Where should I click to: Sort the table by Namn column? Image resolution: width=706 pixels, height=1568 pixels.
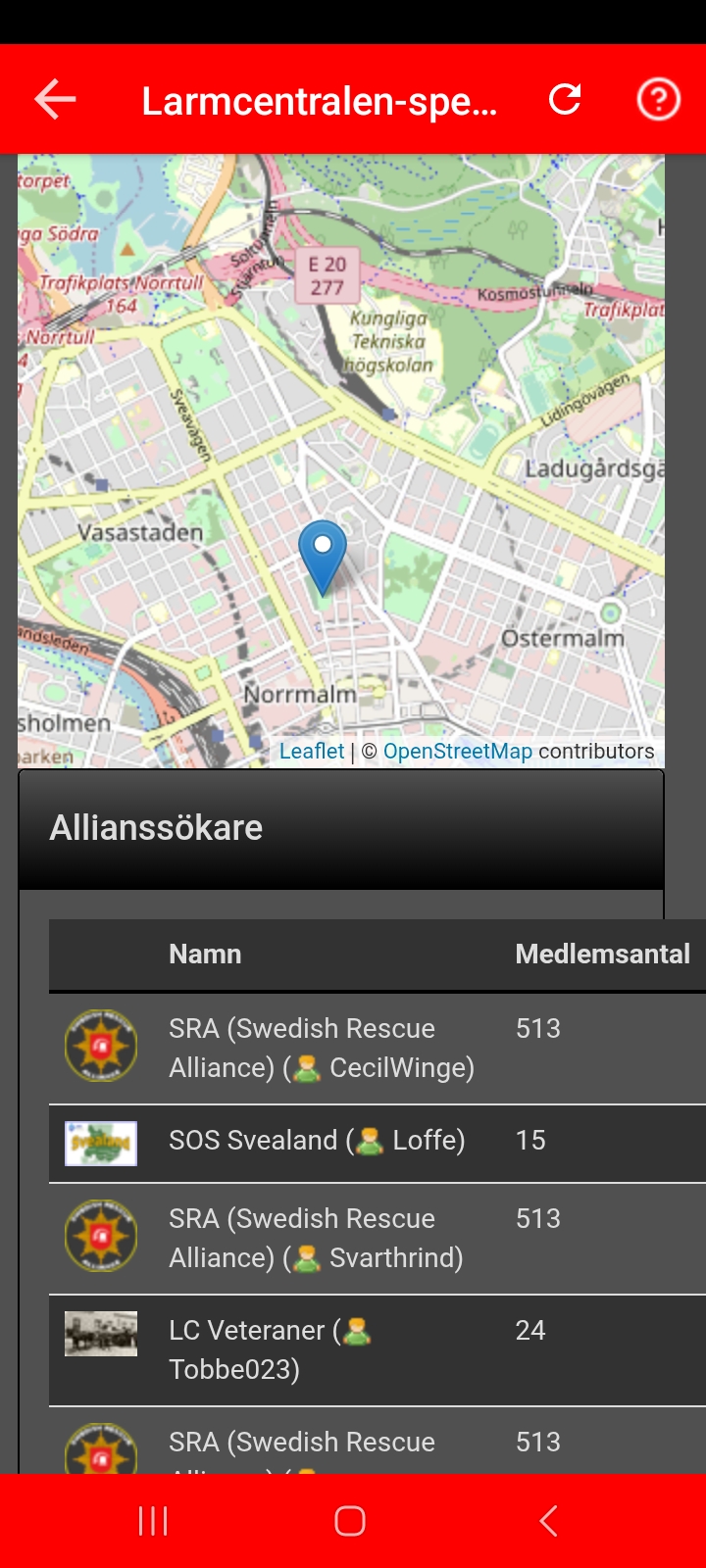205,954
